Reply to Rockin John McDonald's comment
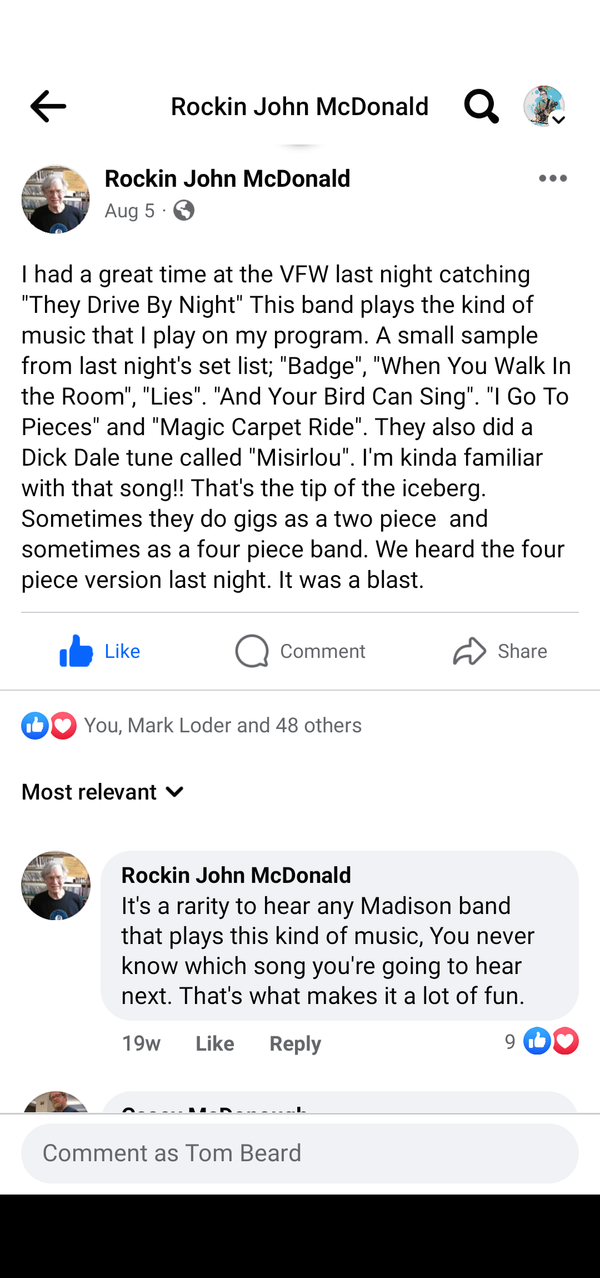 (x=295, y=1043)
